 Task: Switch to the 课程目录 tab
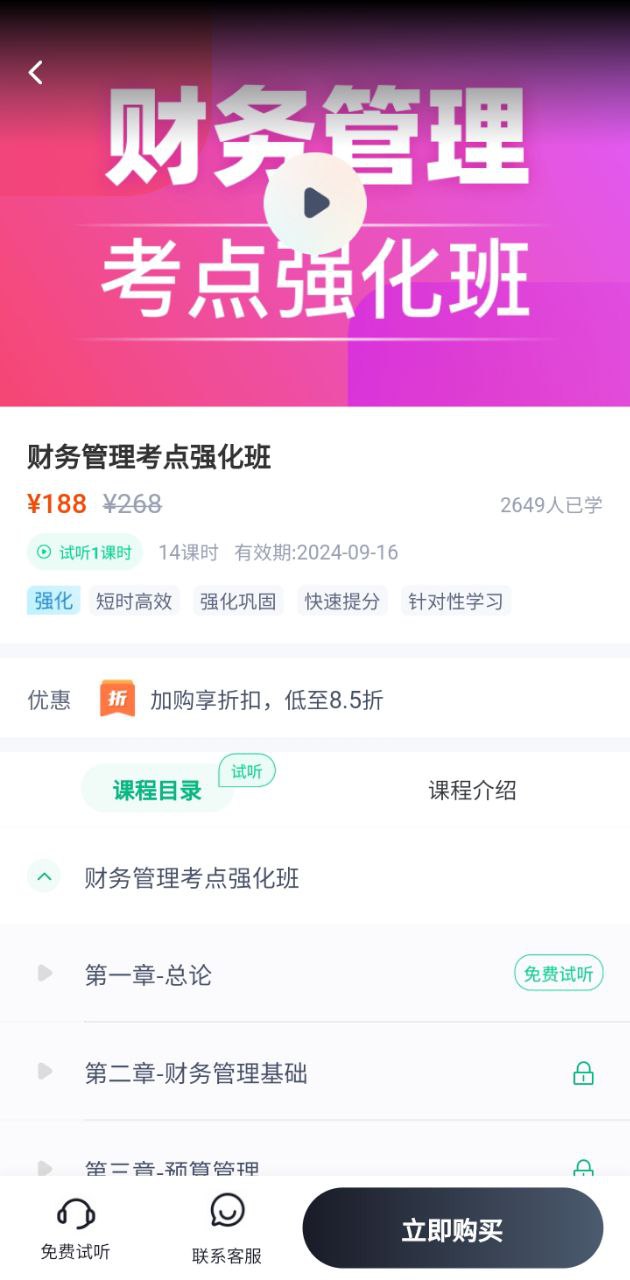pos(157,790)
